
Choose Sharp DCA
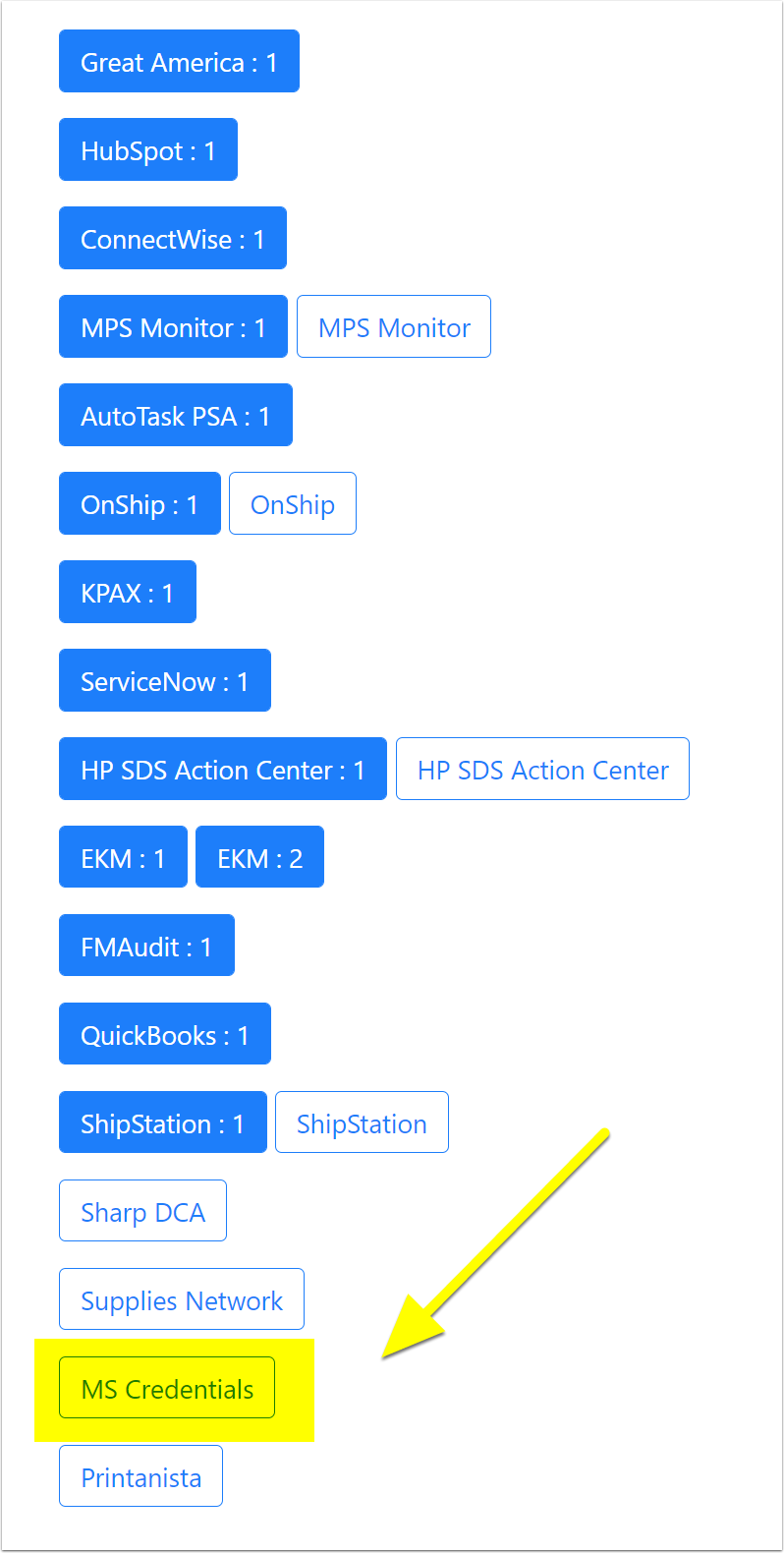click(142, 1211)
